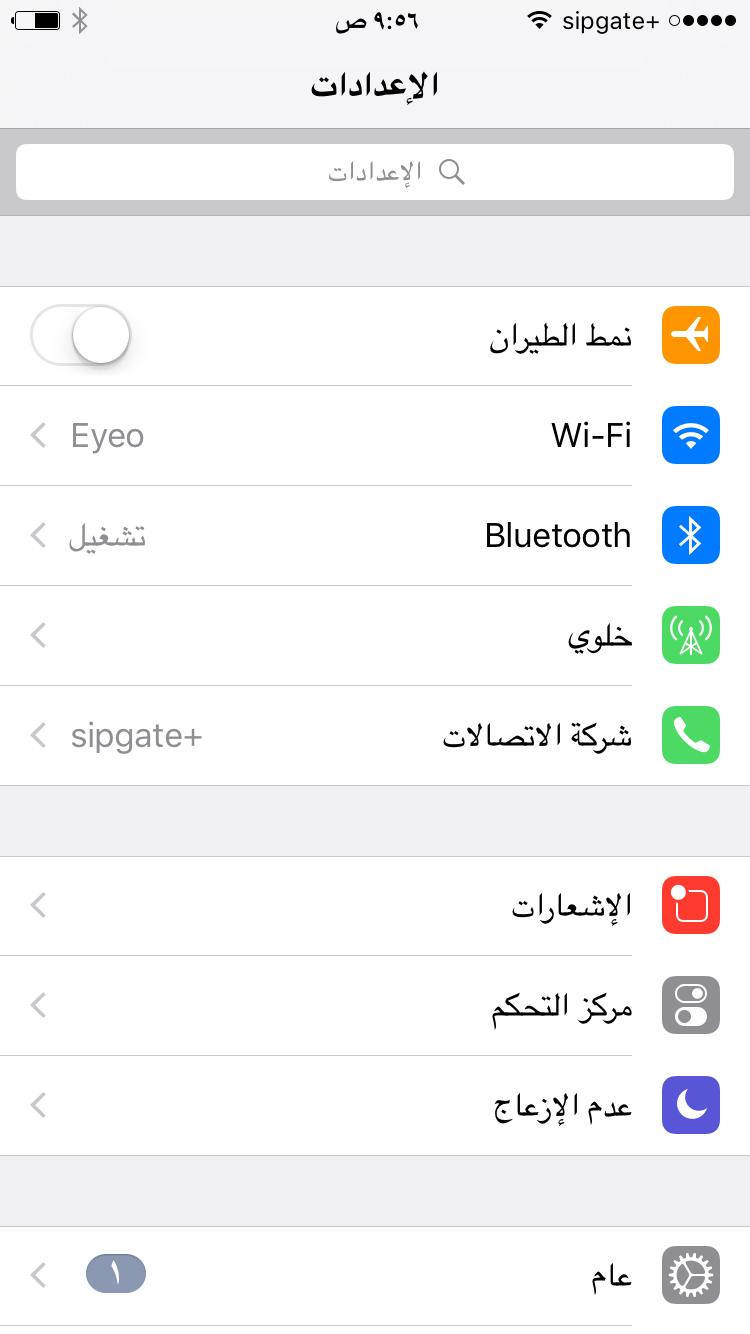Open Bluetooth settings row
Screen dimensions: 750x1334
[x=375, y=536]
